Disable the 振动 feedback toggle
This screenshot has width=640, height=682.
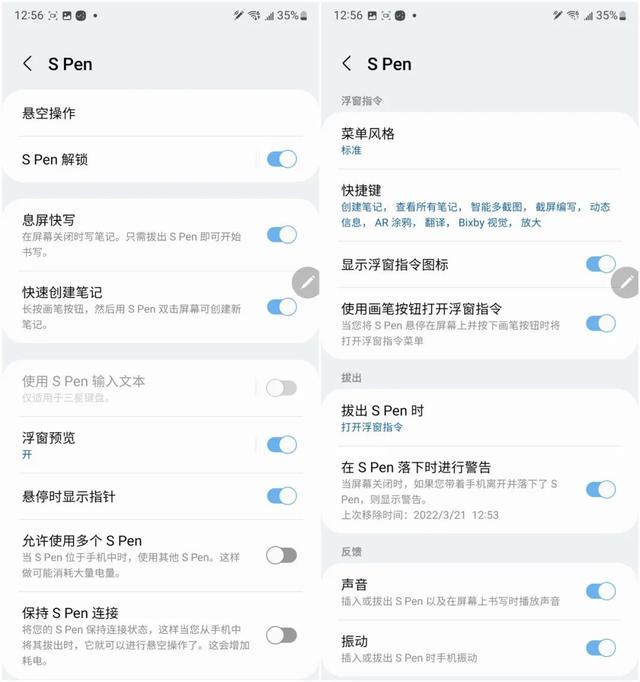click(x=600, y=647)
